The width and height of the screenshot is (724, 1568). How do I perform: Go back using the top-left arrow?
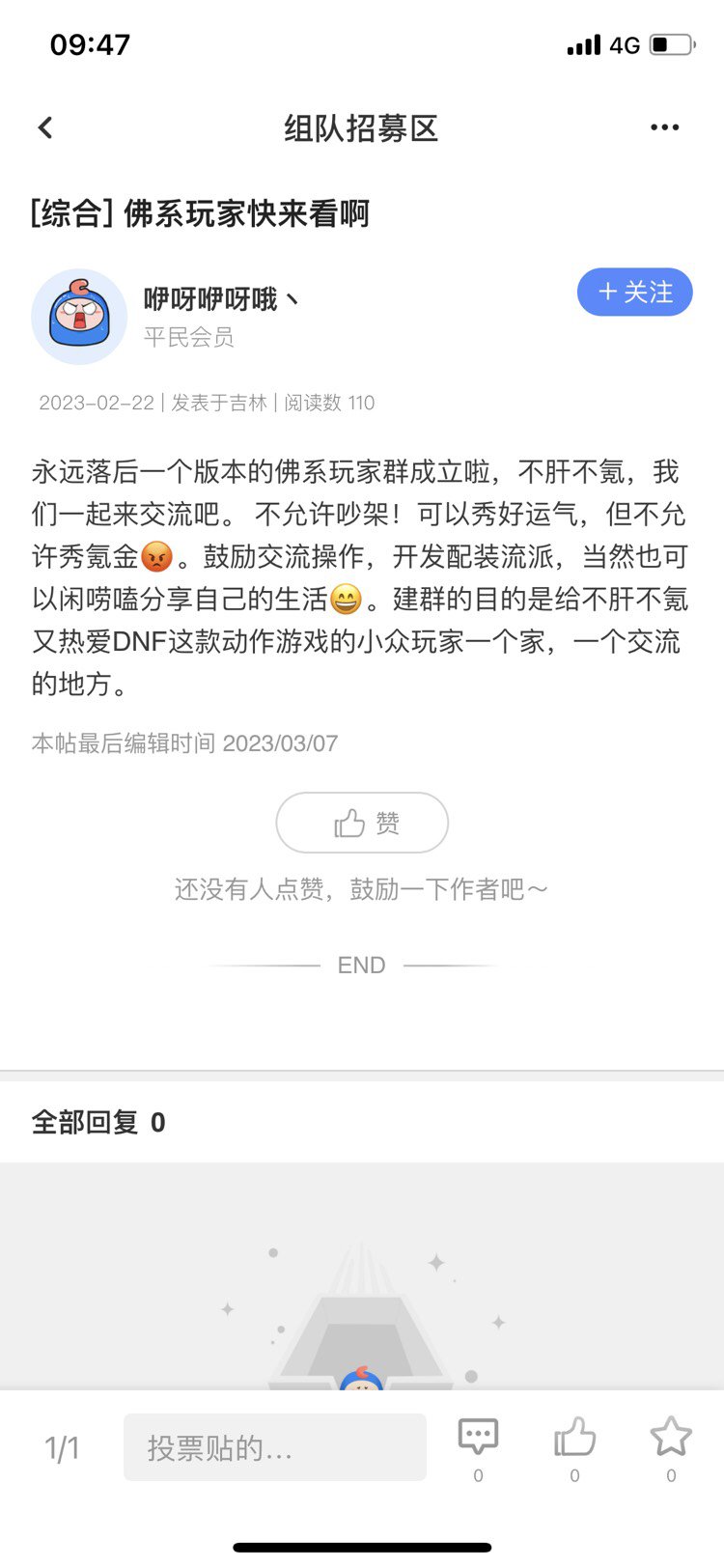(45, 127)
